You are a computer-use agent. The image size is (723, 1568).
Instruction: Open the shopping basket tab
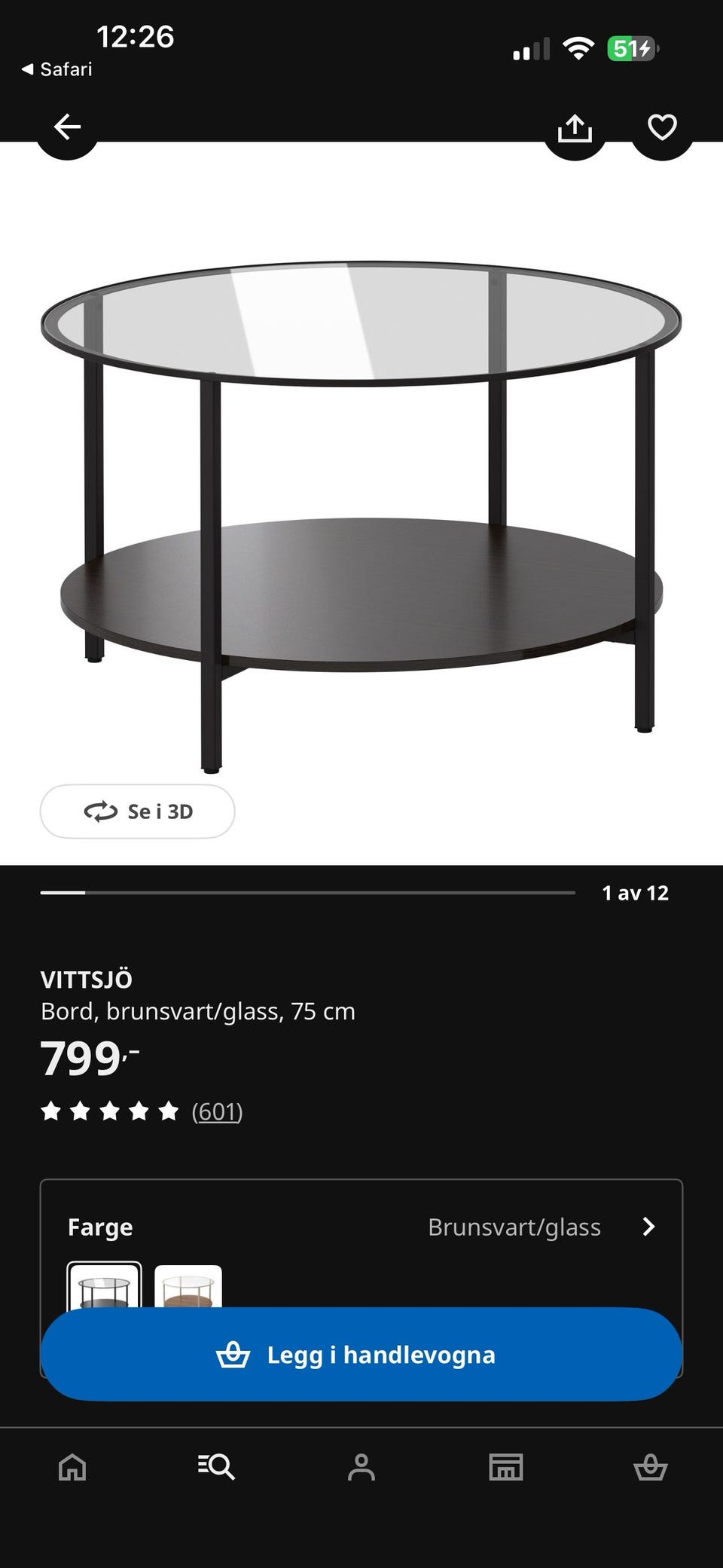[x=651, y=1468]
